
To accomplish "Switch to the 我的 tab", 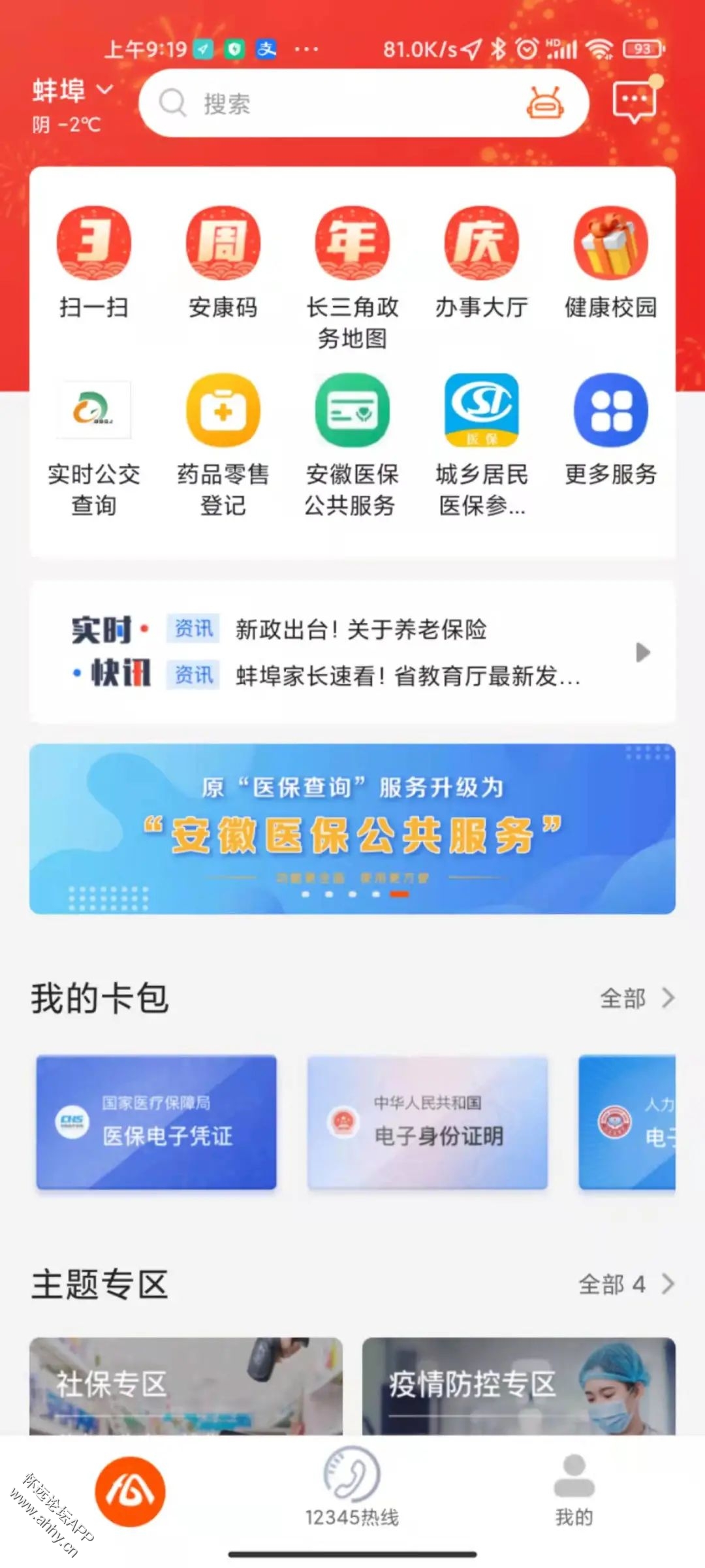I will coord(574,1488).
